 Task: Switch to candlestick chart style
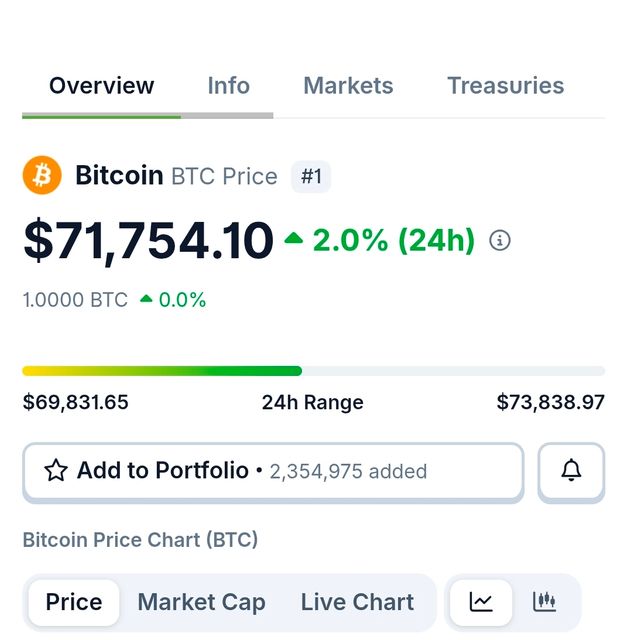point(545,602)
